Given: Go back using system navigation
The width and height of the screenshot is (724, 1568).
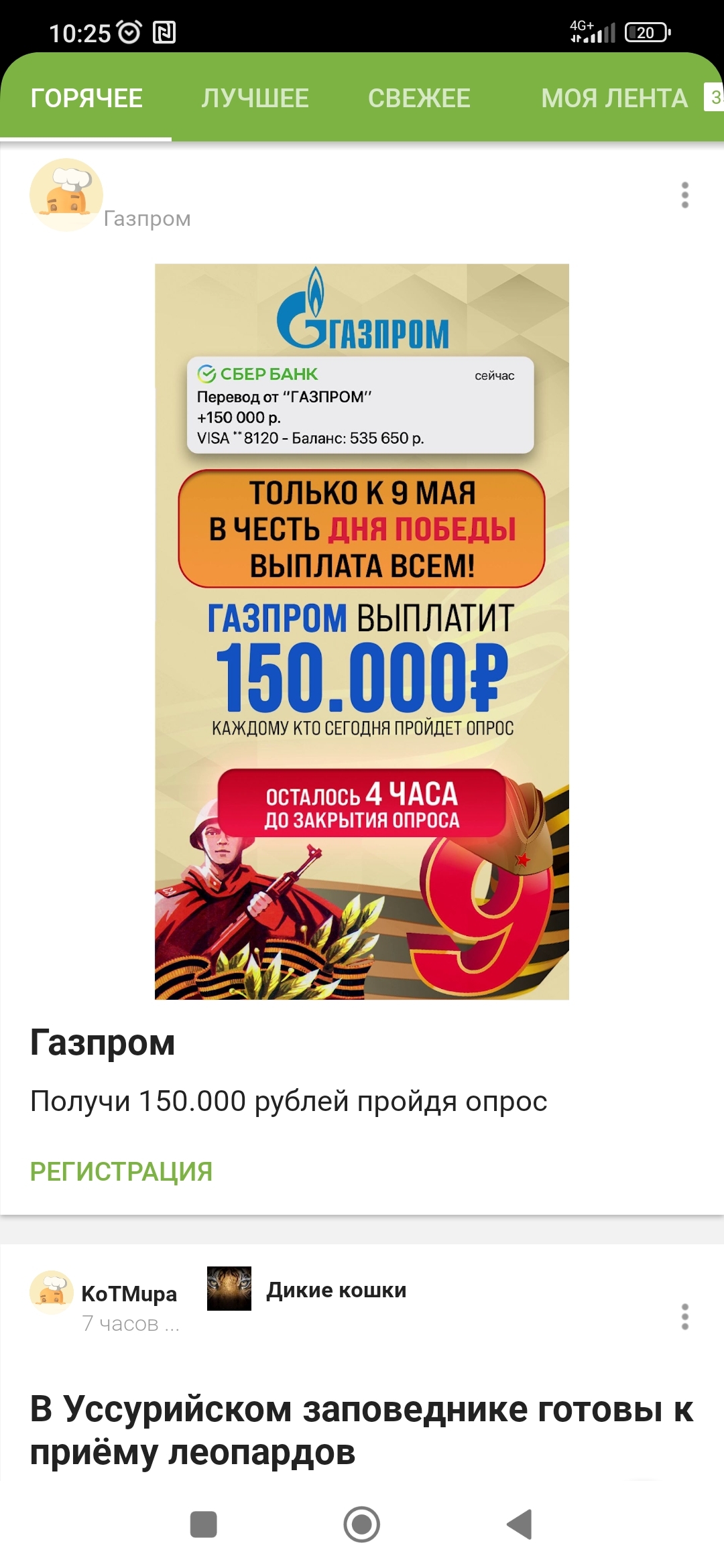Looking at the screenshot, I should pos(520,1524).
